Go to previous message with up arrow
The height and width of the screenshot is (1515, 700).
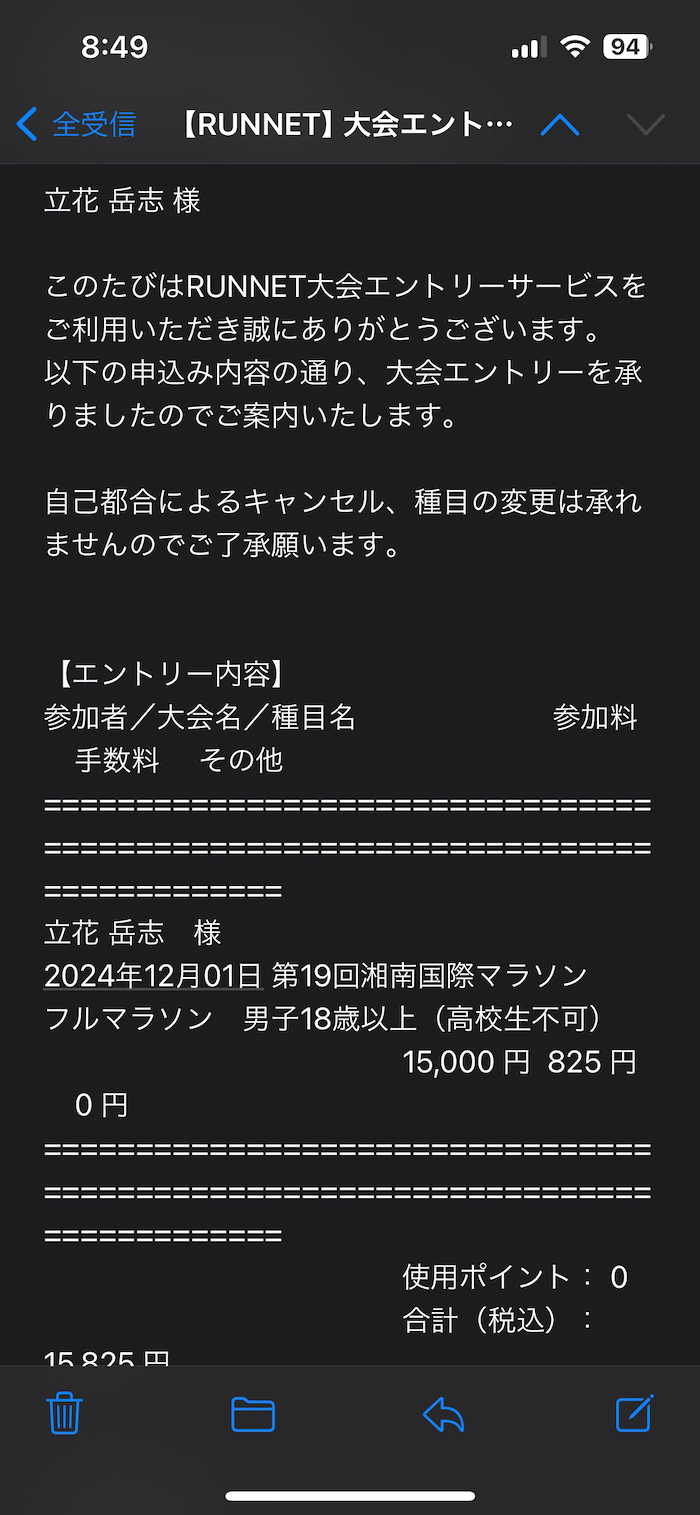[559, 124]
